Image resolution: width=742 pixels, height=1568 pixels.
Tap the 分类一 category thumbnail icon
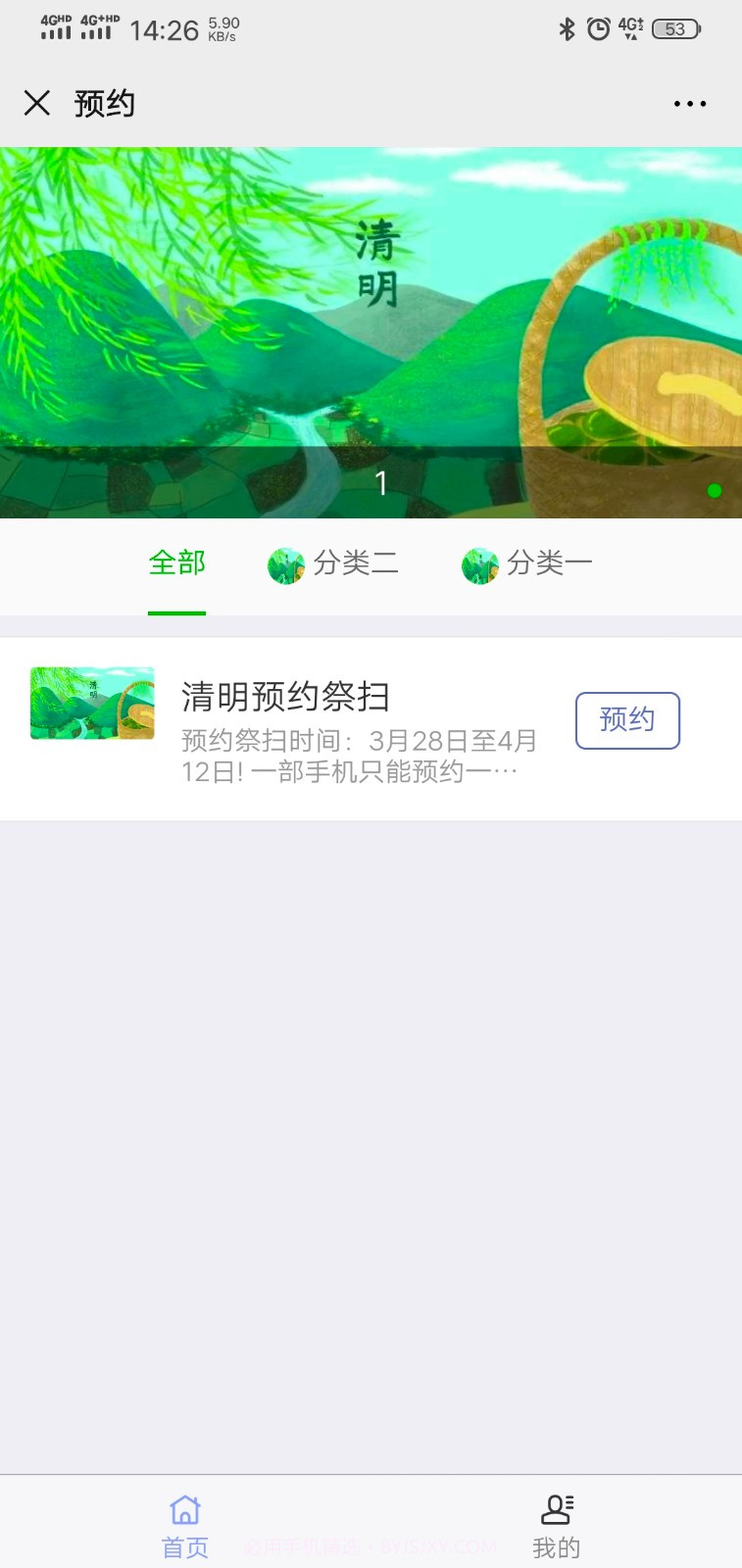479,564
